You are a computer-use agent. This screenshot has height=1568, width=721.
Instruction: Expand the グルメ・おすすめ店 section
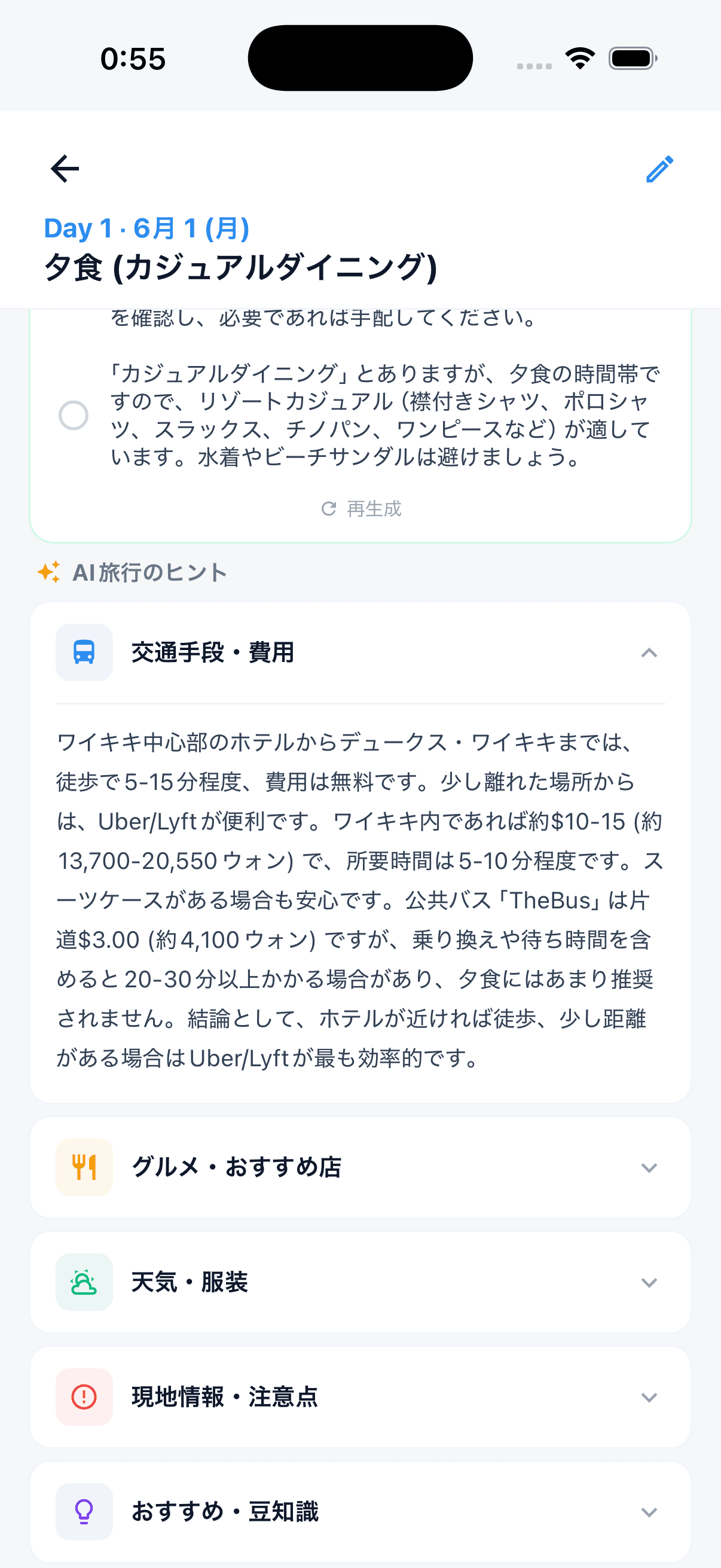(x=649, y=1167)
